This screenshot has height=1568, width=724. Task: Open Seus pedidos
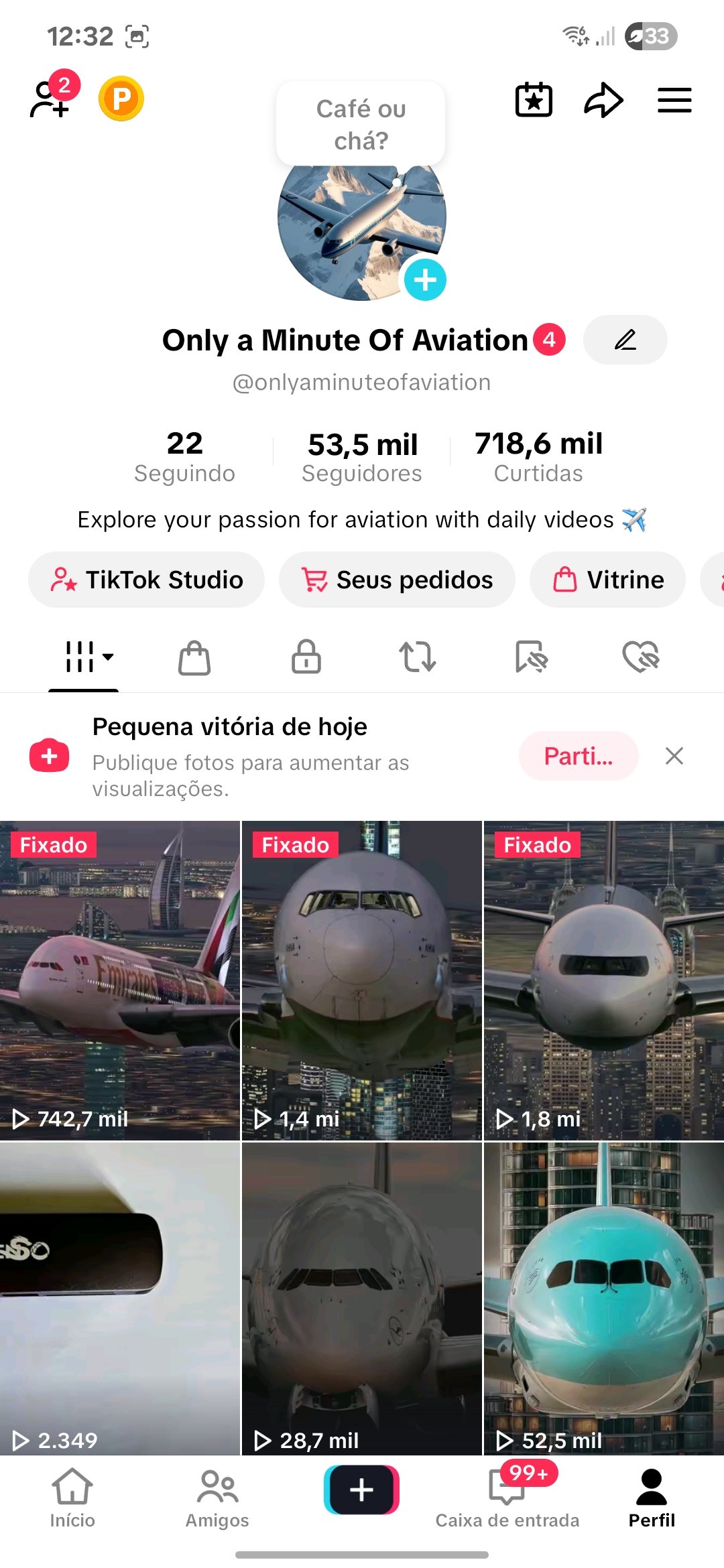pos(397,580)
